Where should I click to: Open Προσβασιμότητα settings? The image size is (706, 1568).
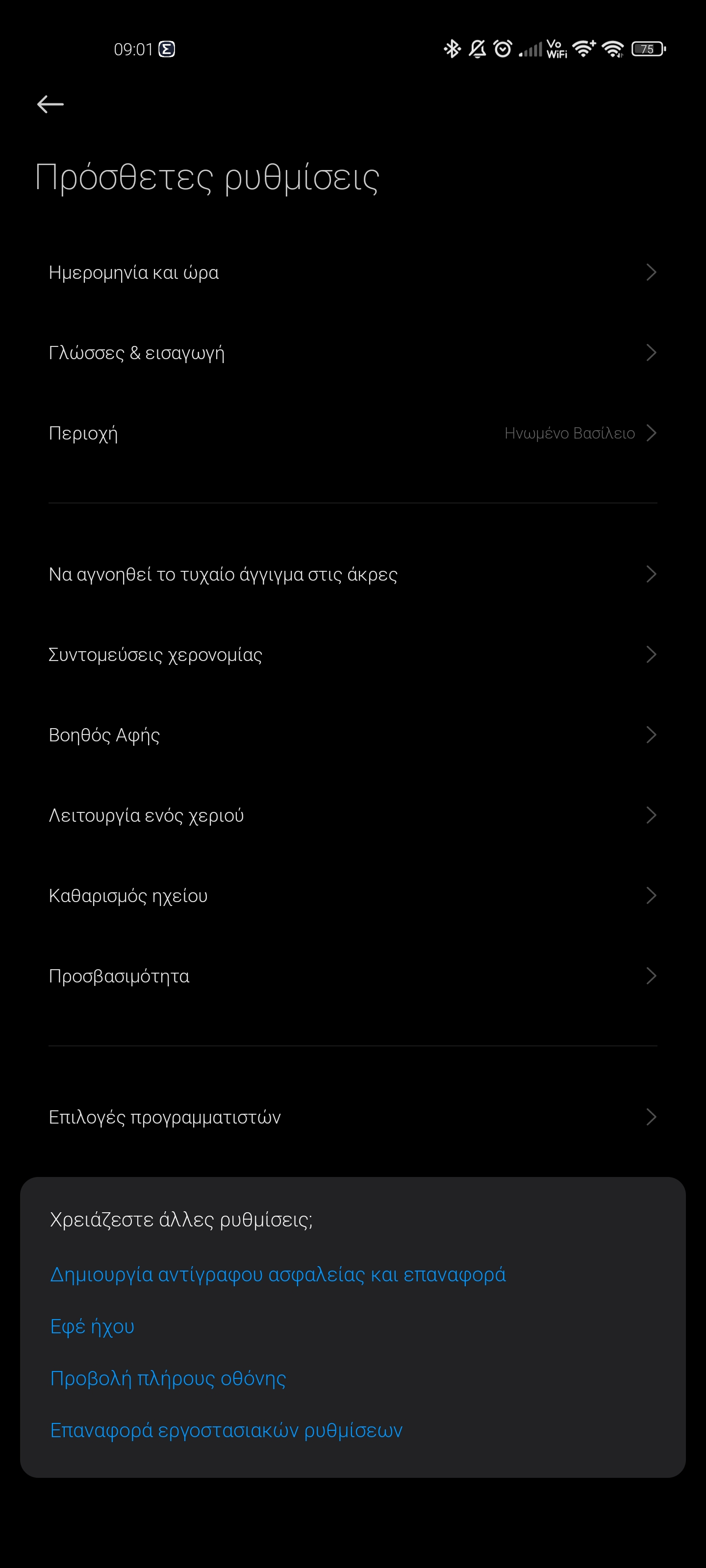353,976
